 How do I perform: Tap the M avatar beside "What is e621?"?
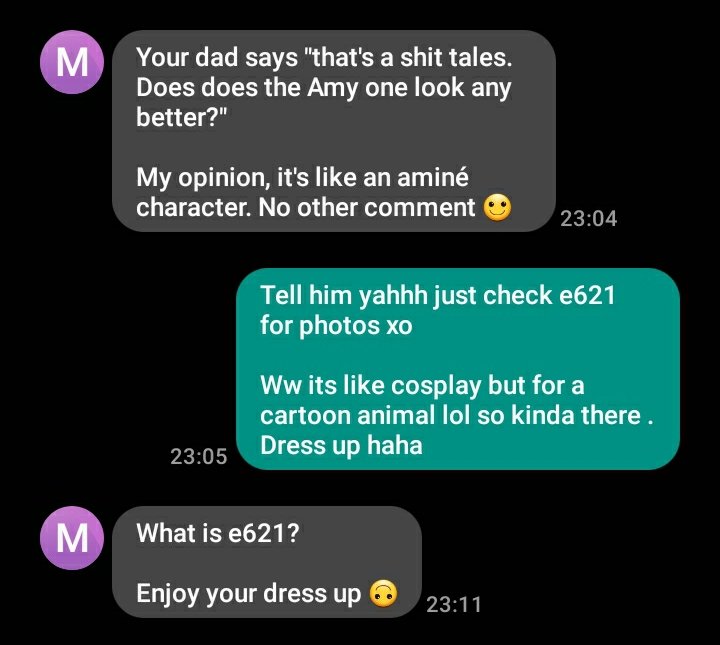click(71, 540)
